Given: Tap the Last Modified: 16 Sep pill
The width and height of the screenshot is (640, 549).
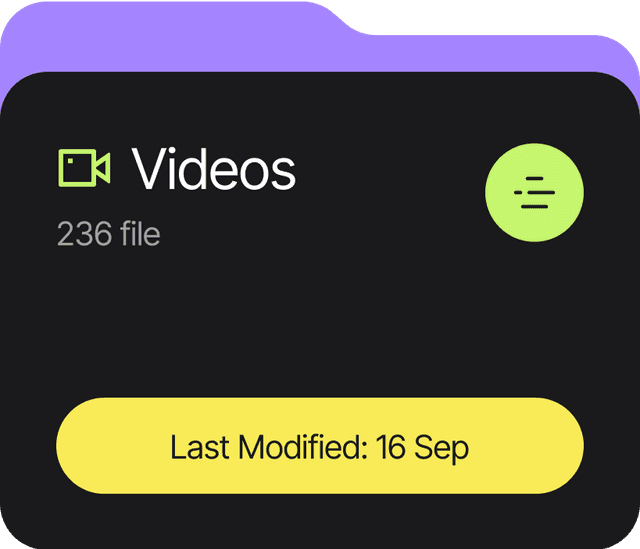Looking at the screenshot, I should 319,446.
